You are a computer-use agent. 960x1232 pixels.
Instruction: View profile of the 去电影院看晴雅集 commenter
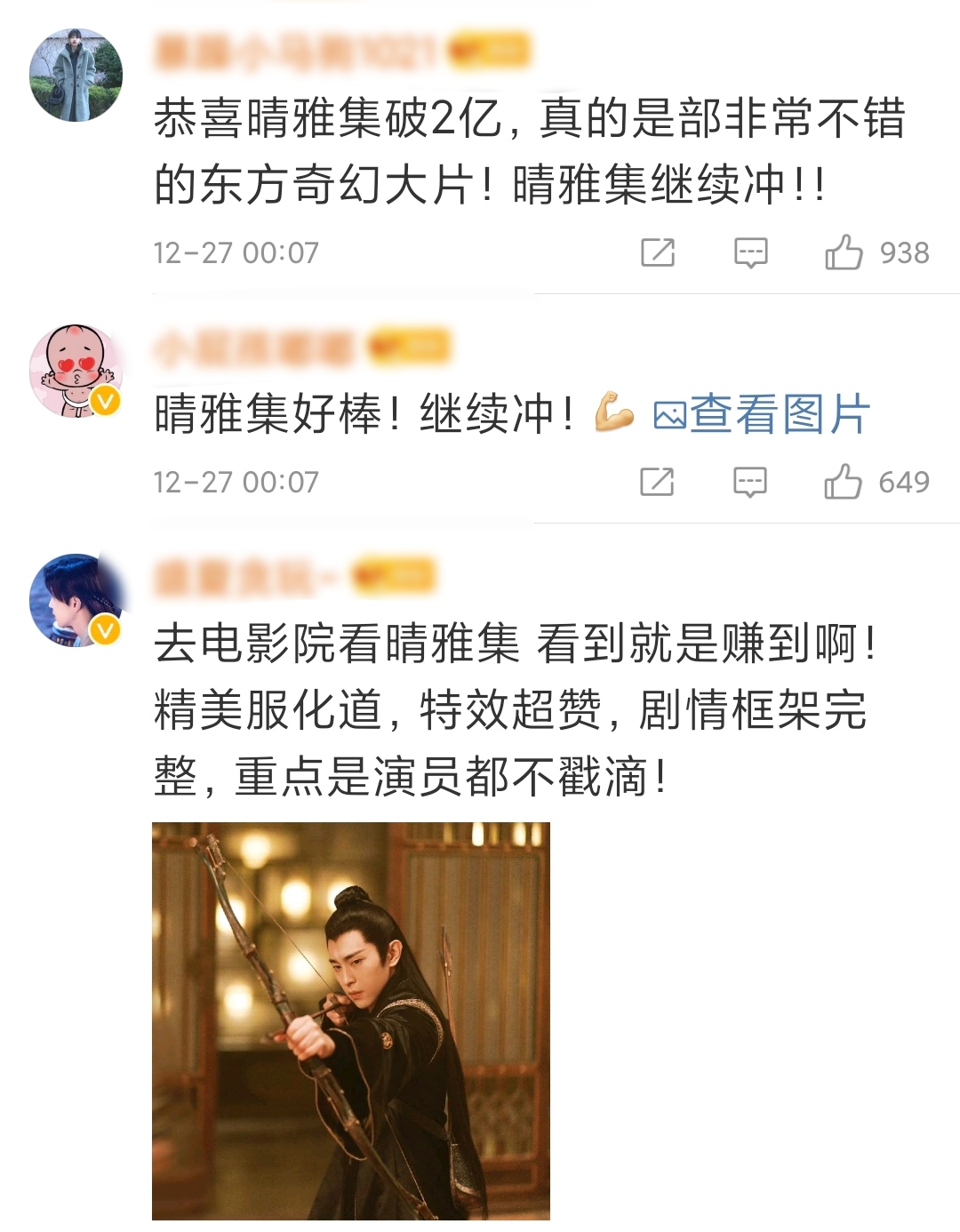point(76,600)
